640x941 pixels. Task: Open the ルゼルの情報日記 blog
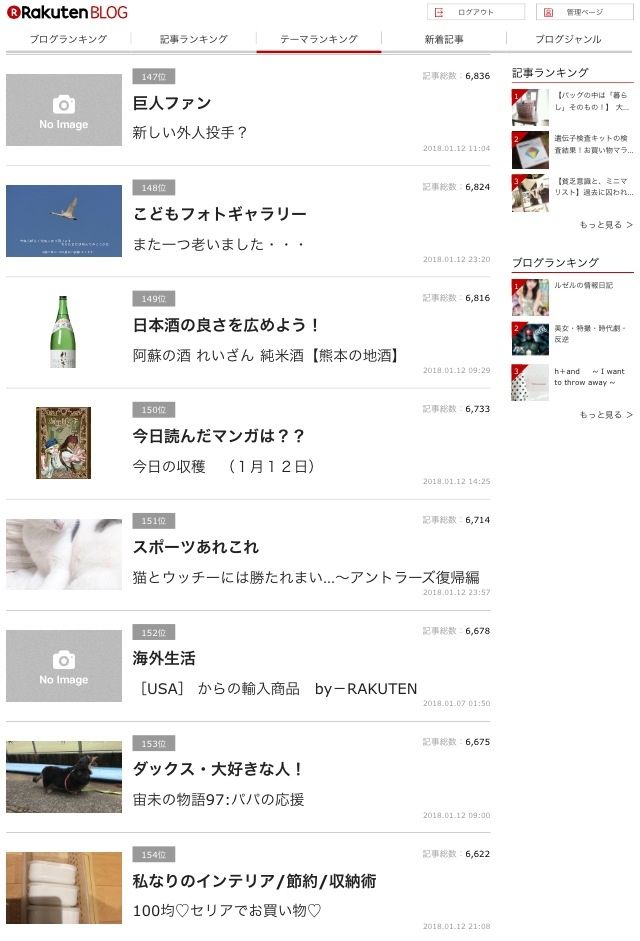click(584, 286)
